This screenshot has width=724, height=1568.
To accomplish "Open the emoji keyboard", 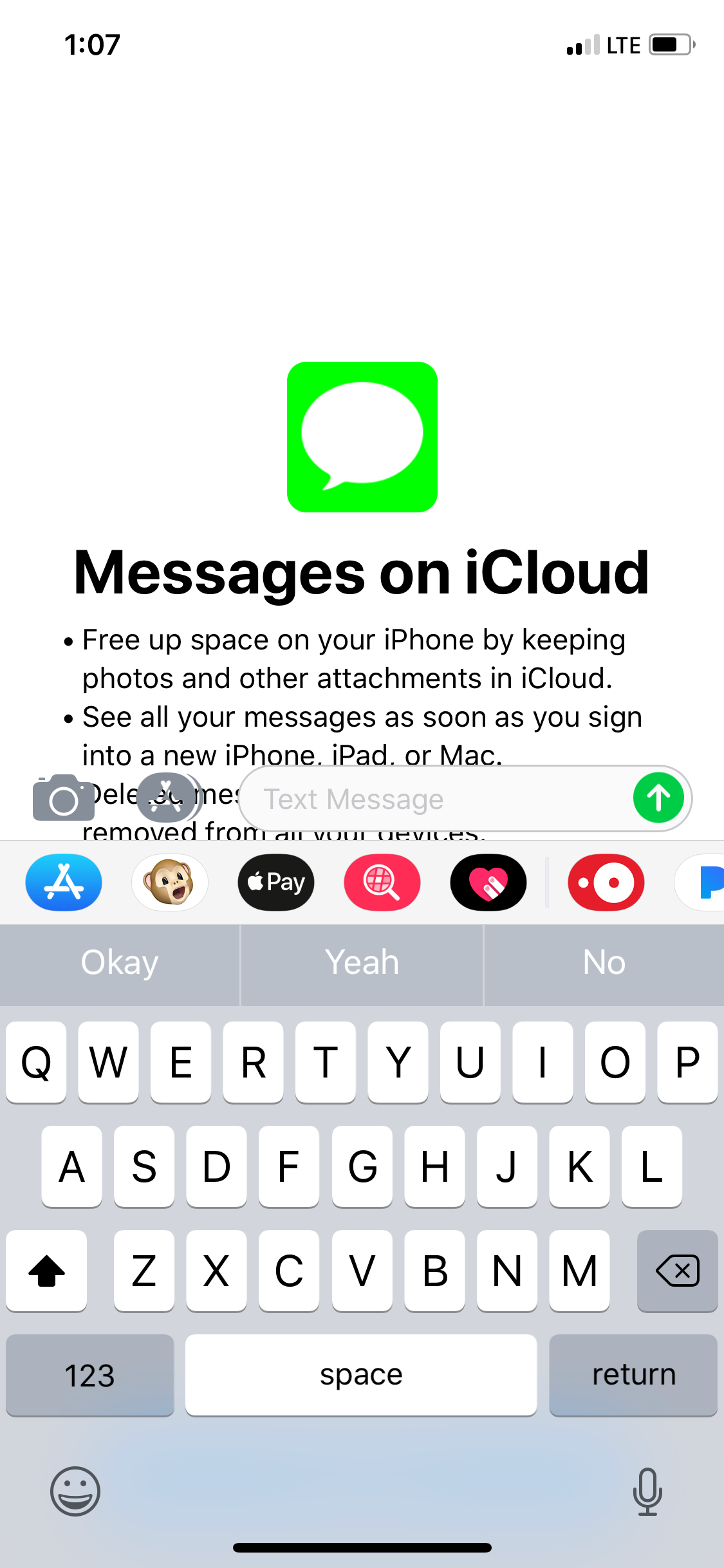I will tap(75, 1491).
